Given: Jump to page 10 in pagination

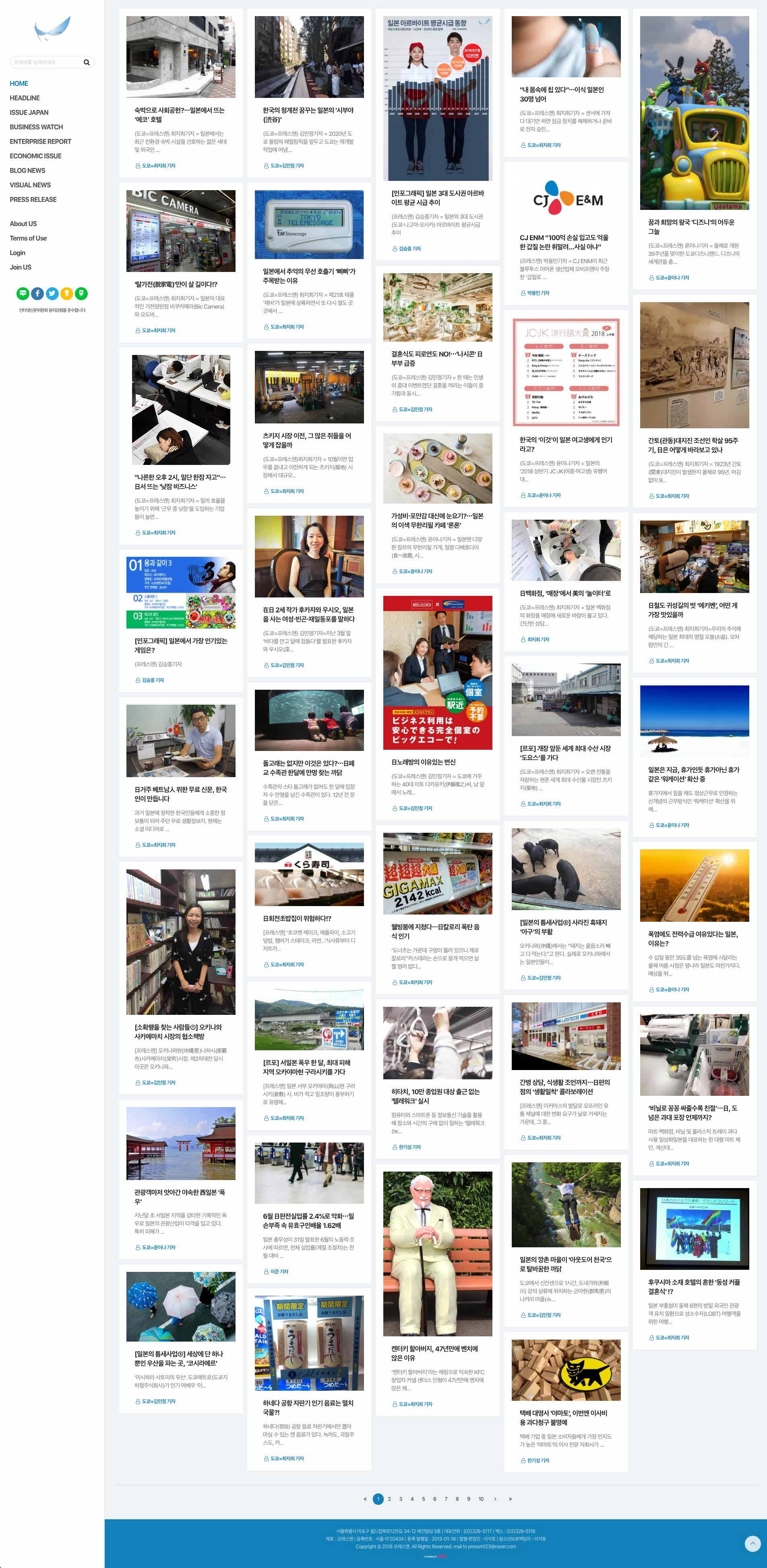Looking at the screenshot, I should (x=480, y=1499).
